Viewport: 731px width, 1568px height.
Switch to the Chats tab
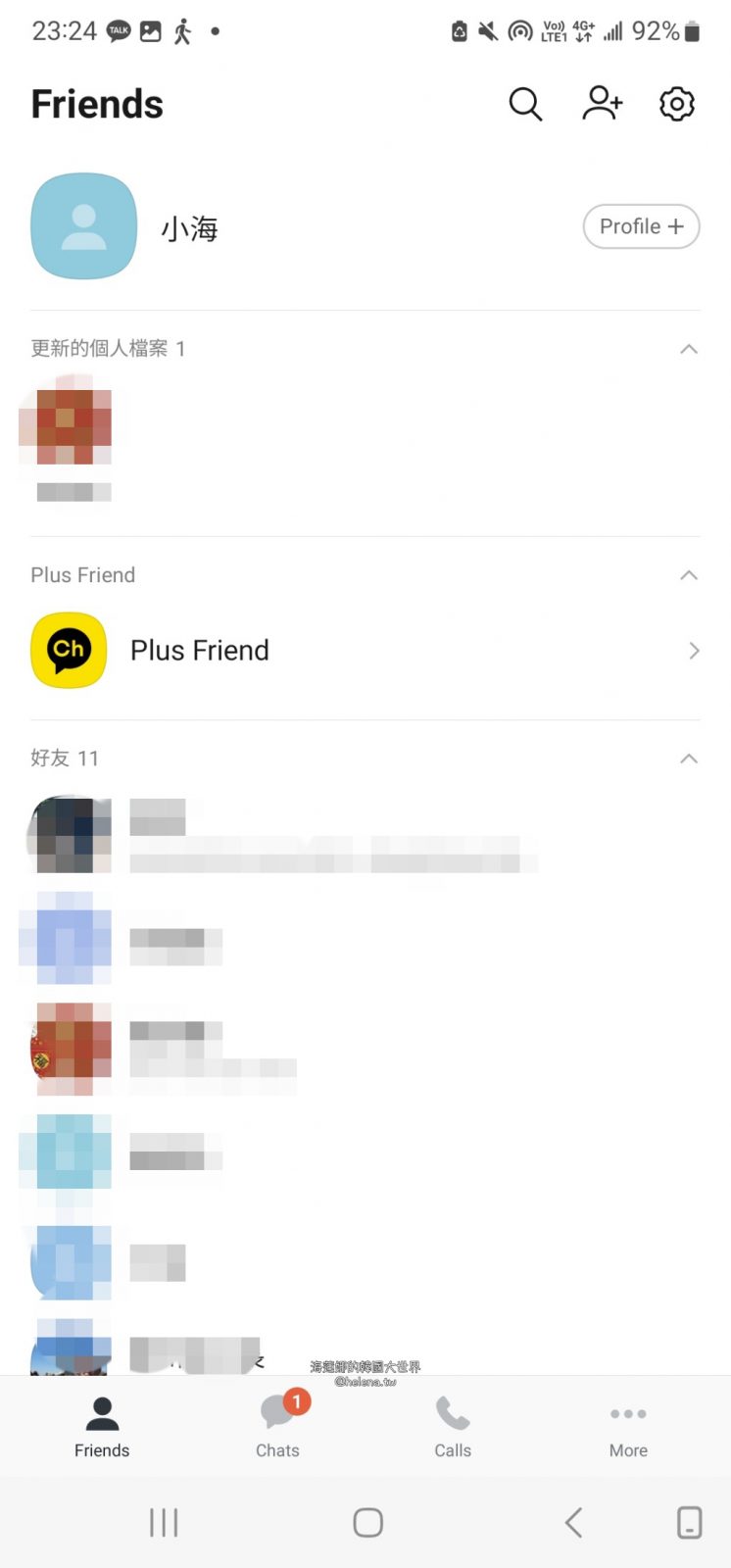pyautogui.click(x=278, y=1426)
